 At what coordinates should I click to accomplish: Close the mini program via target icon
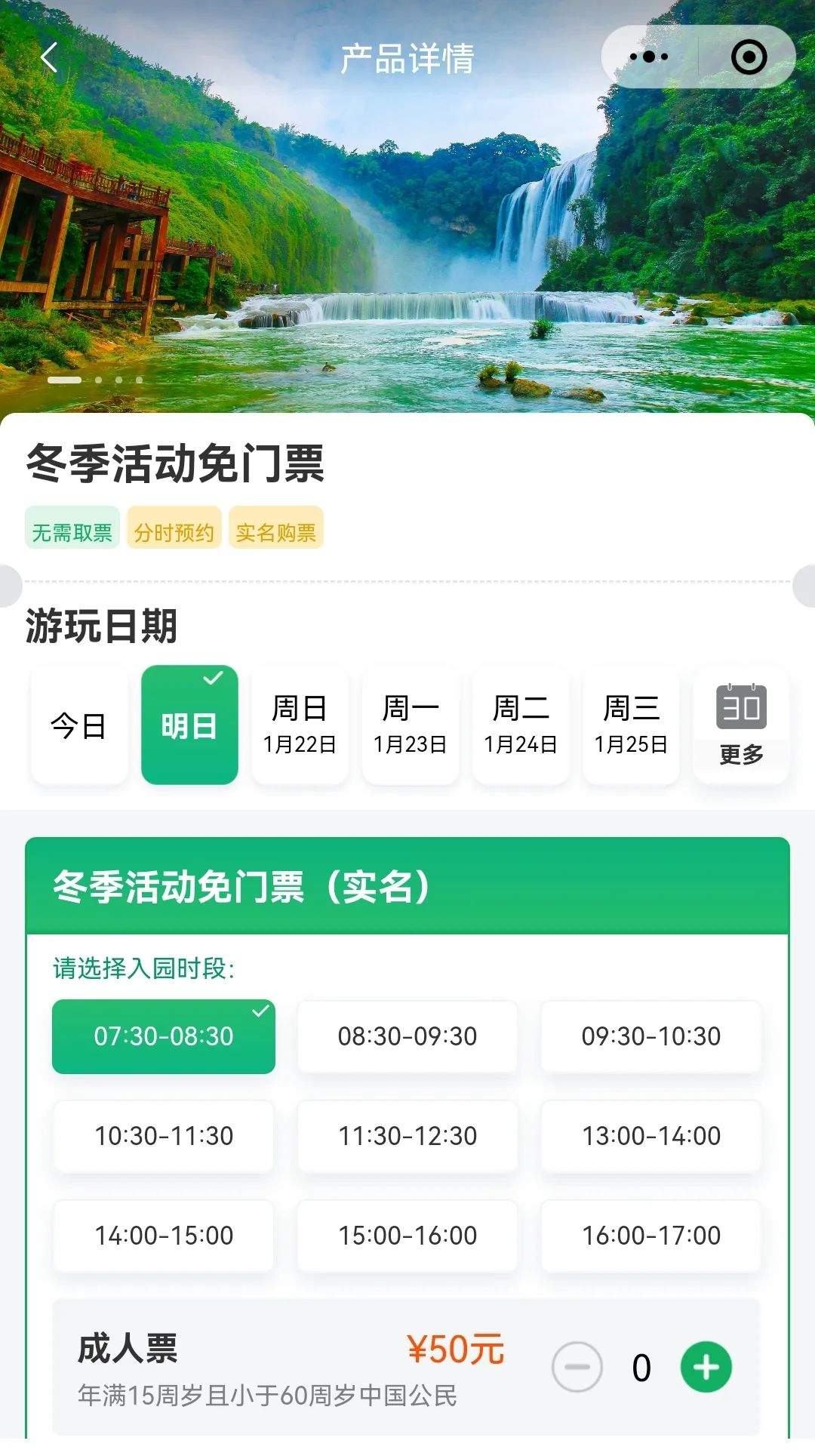(749, 57)
